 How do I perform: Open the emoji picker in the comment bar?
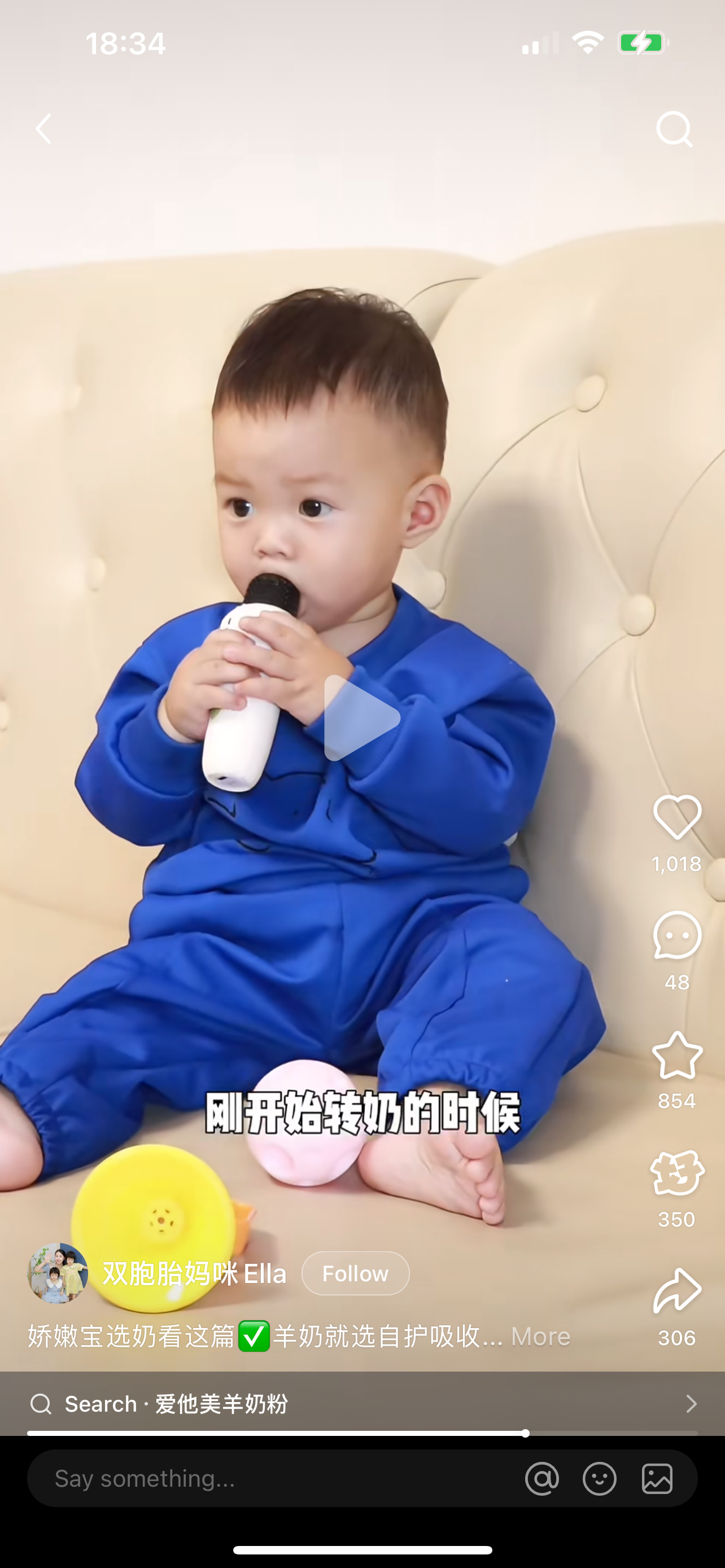tap(600, 1478)
